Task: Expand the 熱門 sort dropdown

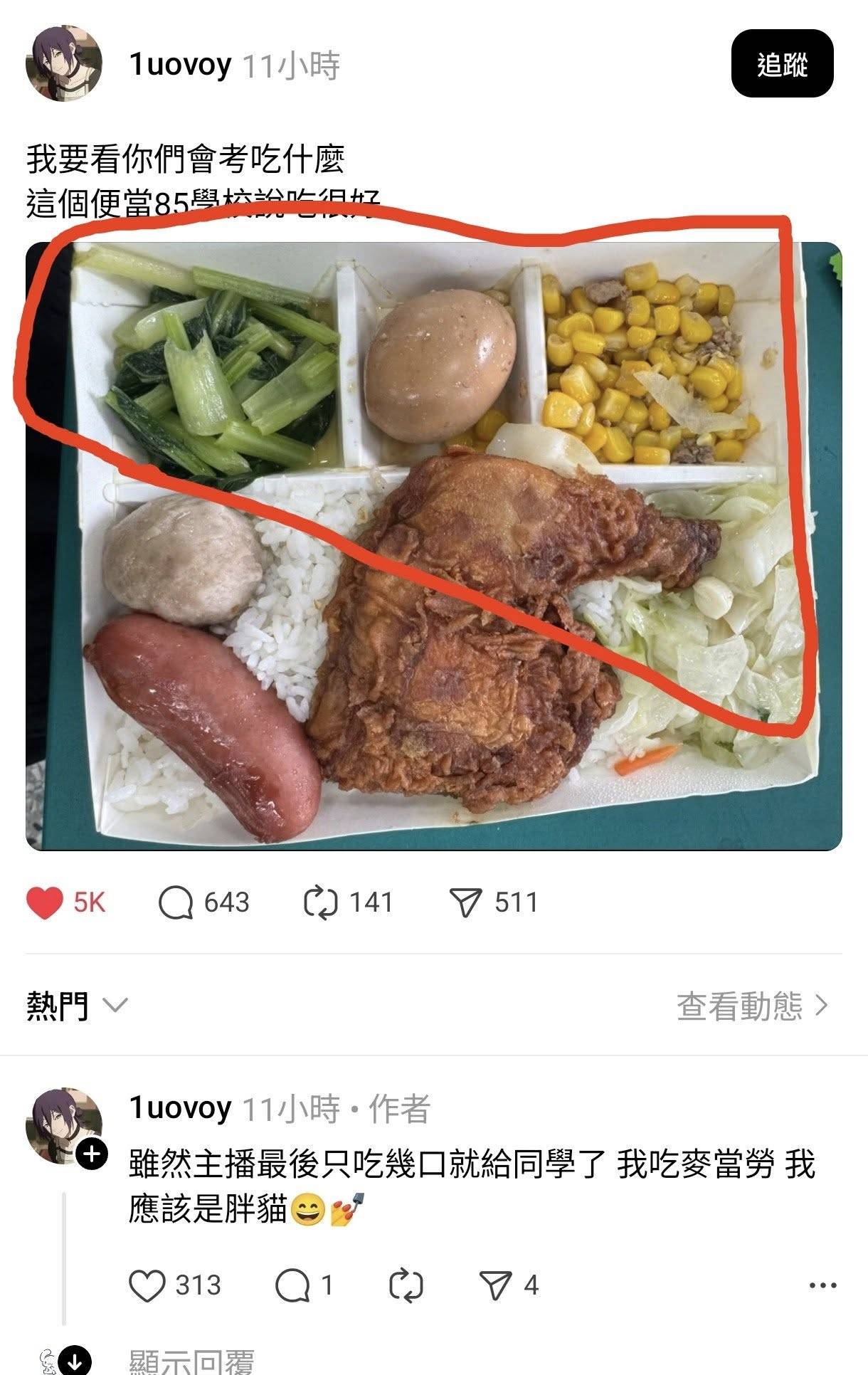Action: coord(77,1006)
